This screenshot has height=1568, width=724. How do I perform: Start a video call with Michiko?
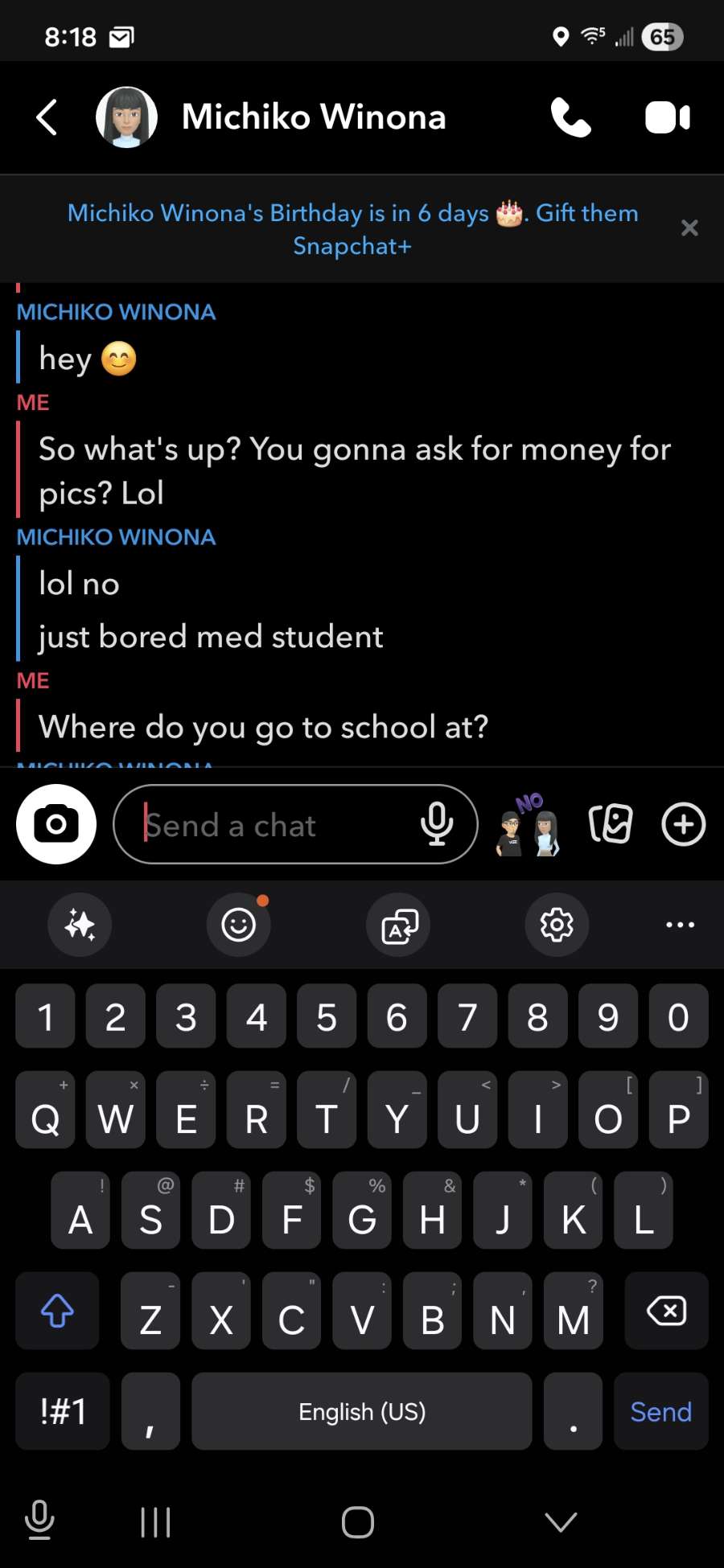point(667,117)
